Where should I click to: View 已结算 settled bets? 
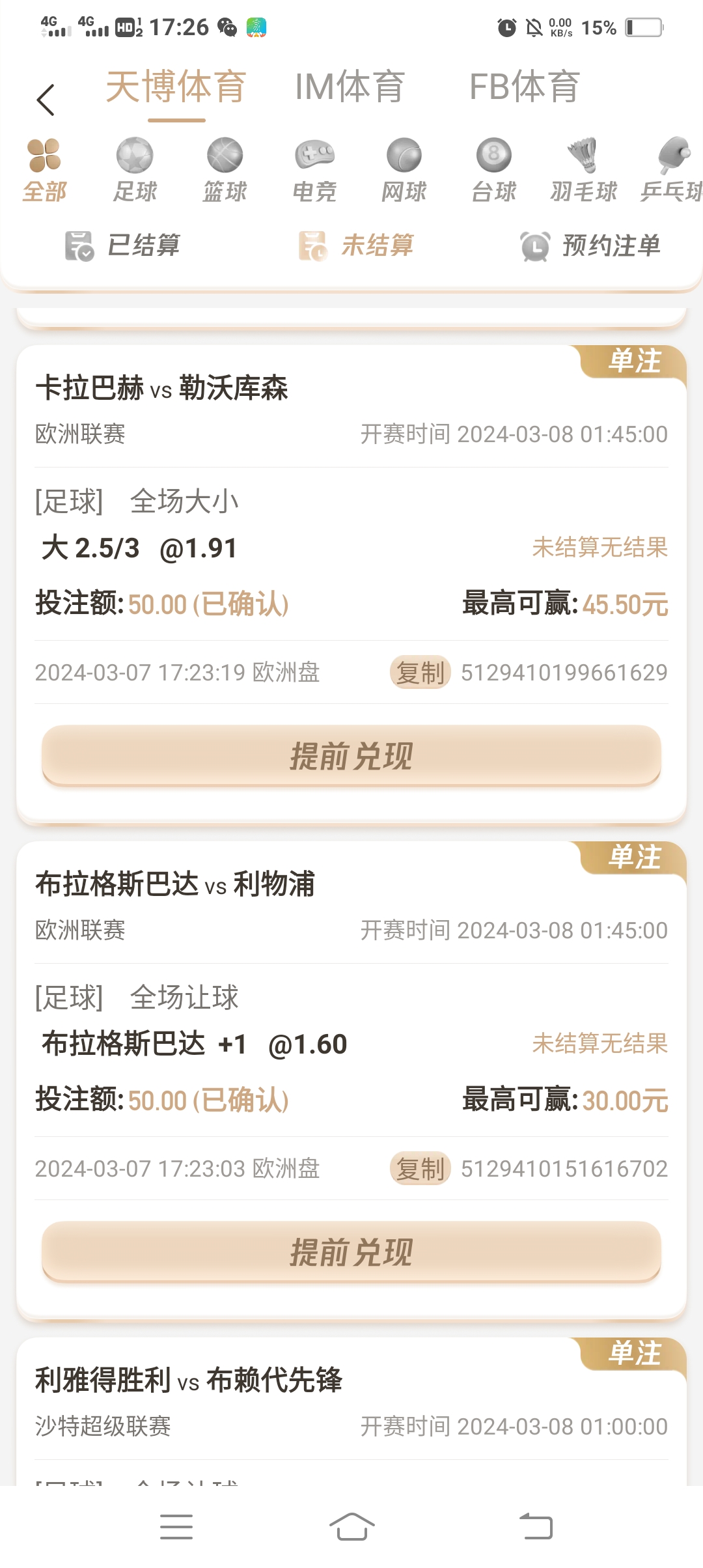tap(124, 245)
